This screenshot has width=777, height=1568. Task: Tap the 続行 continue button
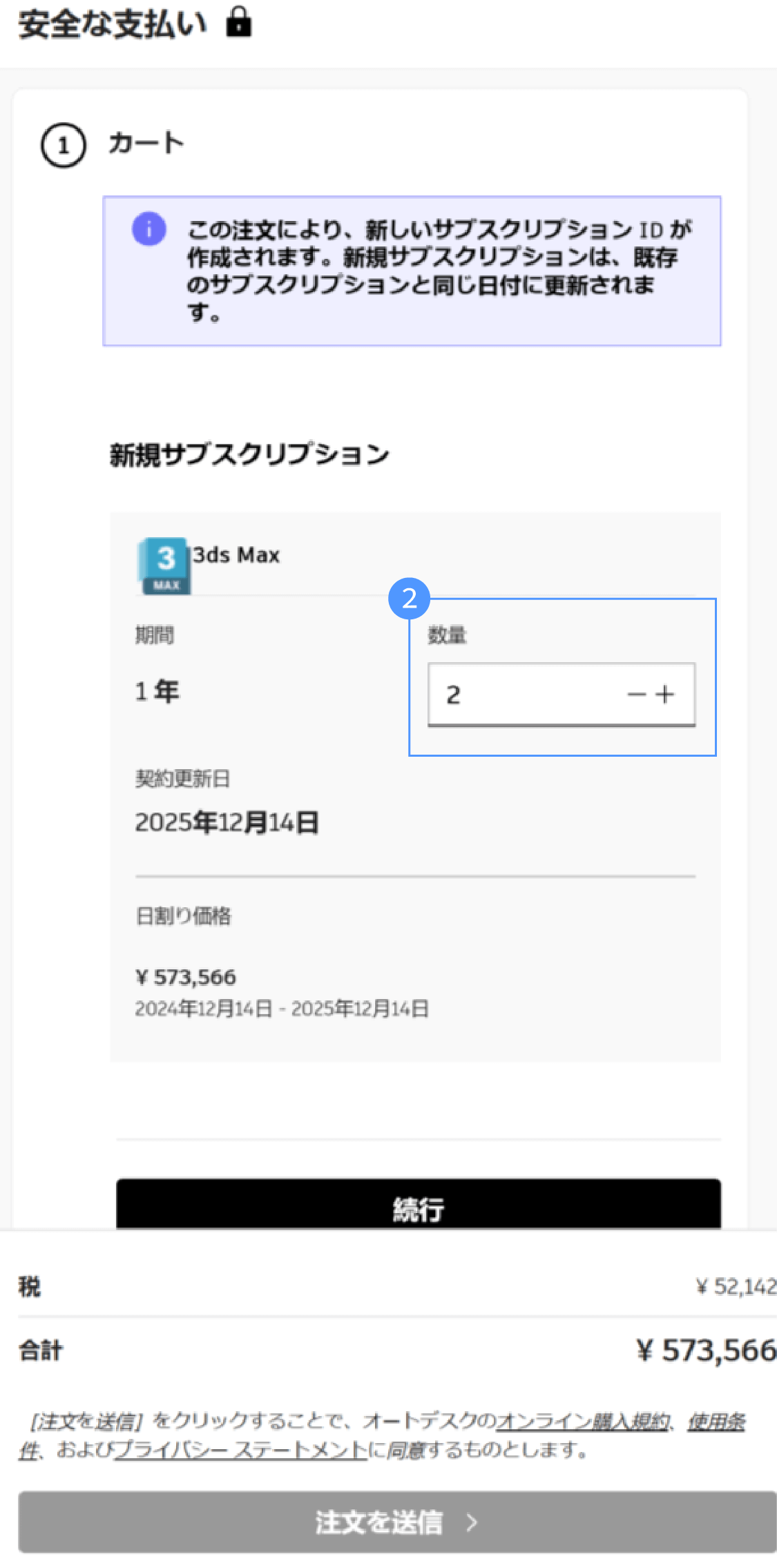point(418,1207)
